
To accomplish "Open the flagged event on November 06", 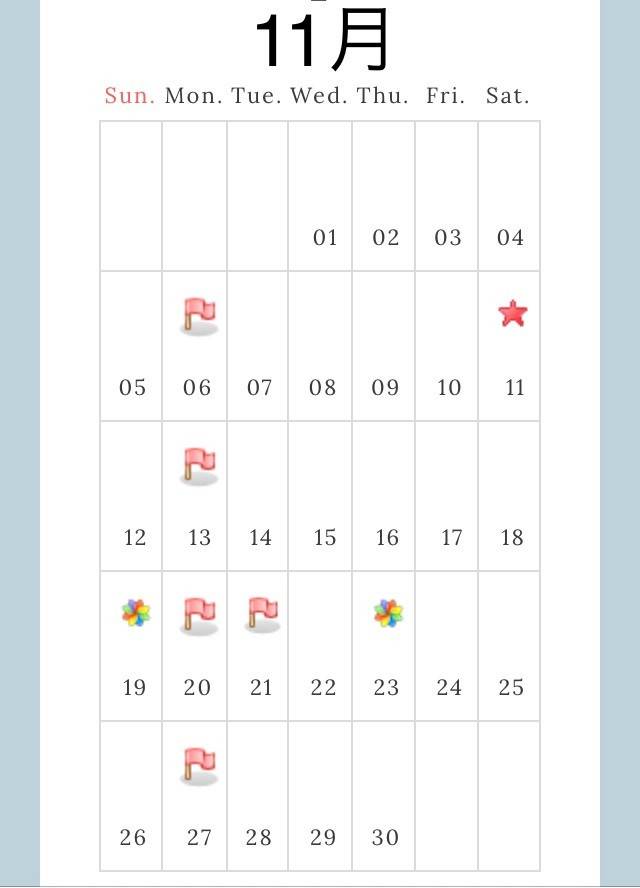I will 200,315.
